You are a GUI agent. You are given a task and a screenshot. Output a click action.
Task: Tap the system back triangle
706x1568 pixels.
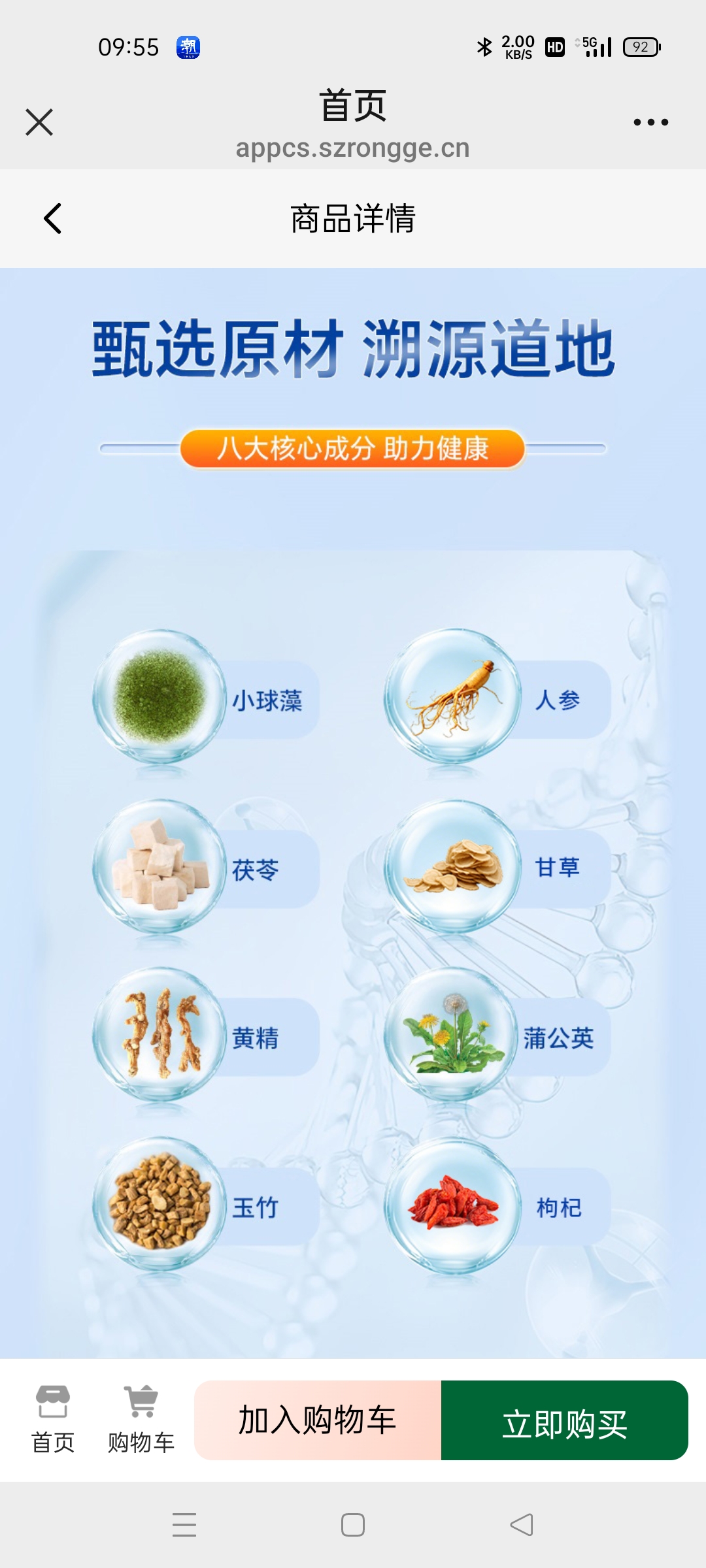[522, 1525]
